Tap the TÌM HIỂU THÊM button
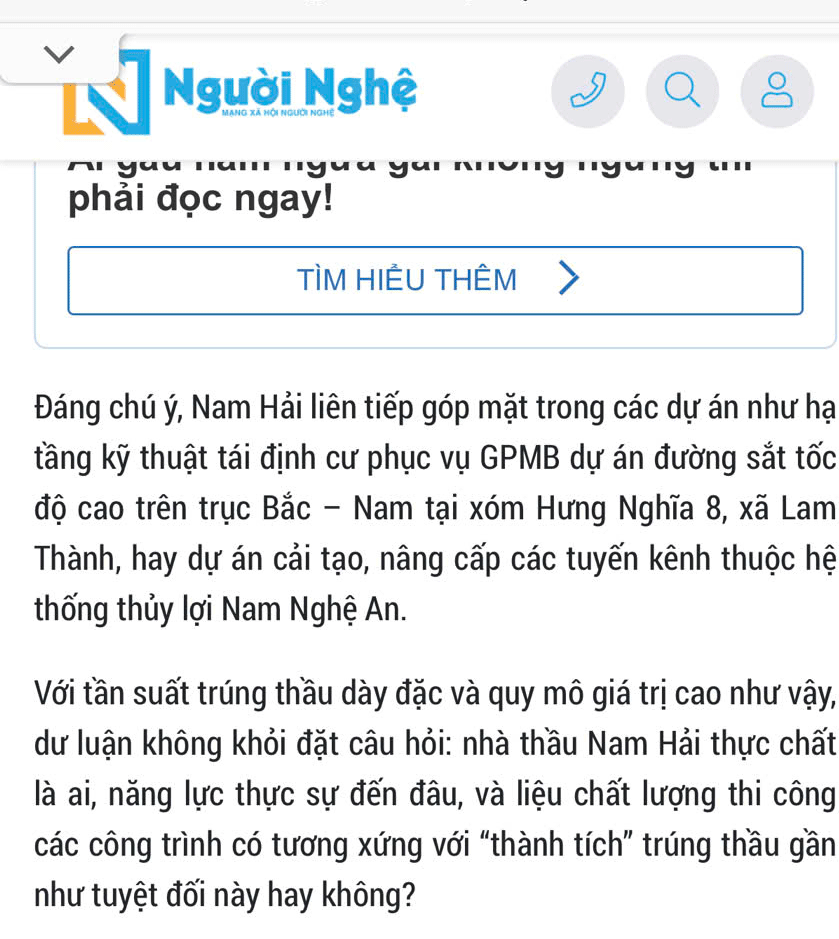This screenshot has width=839, height=939. 435,281
